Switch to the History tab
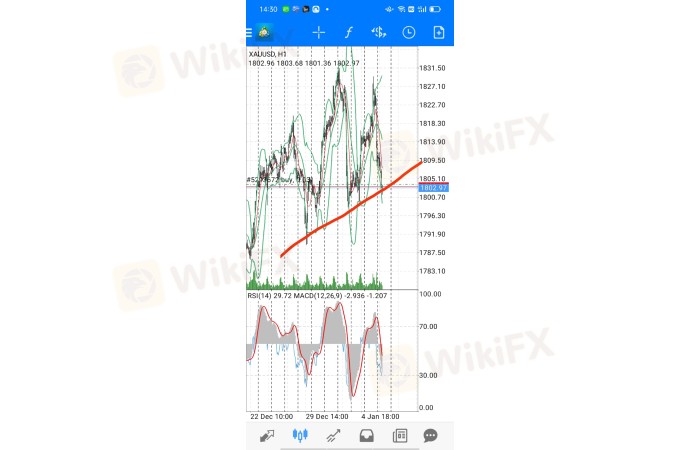Screen dimensions: 700x450 point(366,436)
